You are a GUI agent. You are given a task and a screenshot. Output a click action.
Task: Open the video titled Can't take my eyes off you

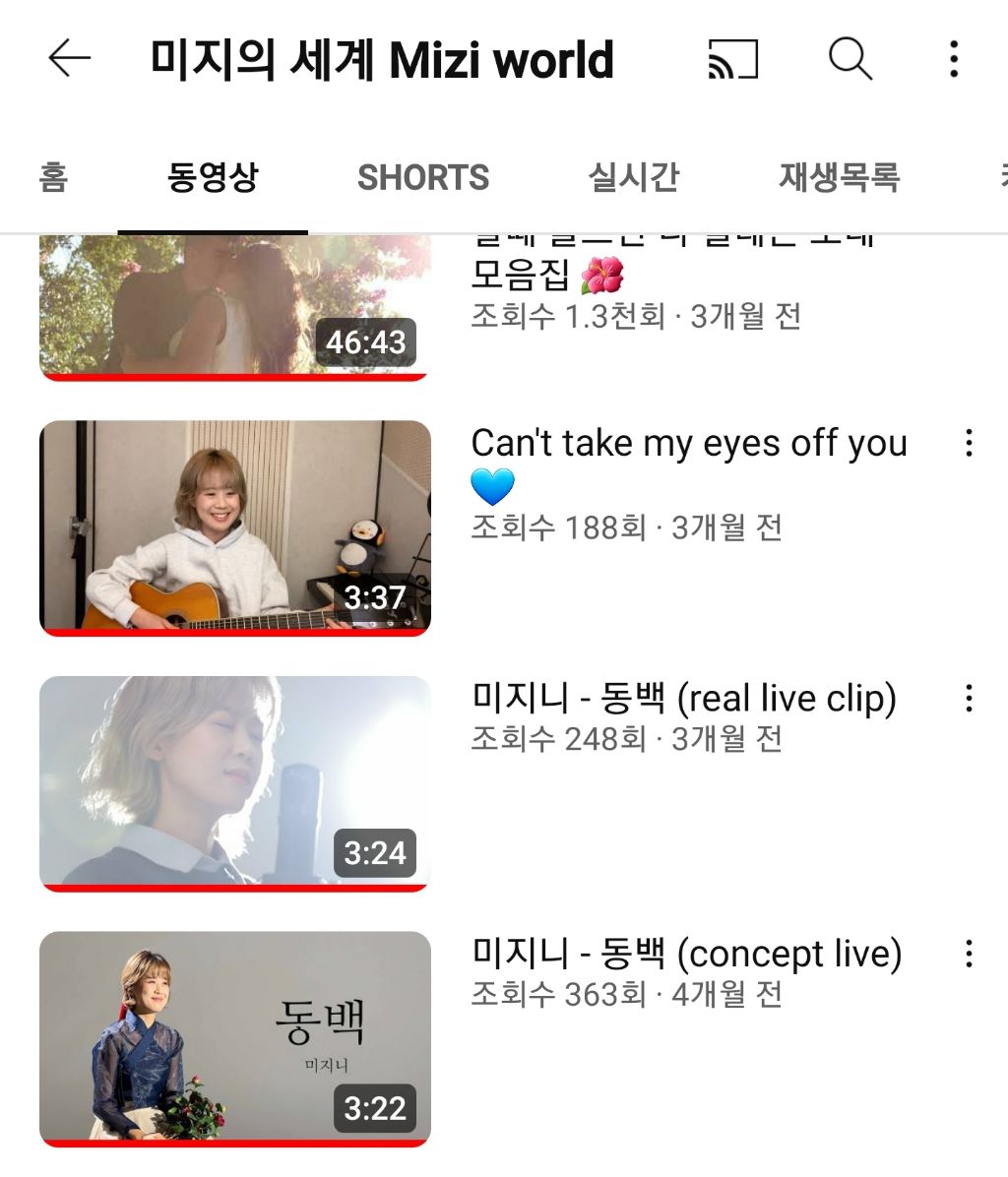pyautogui.click(x=689, y=463)
